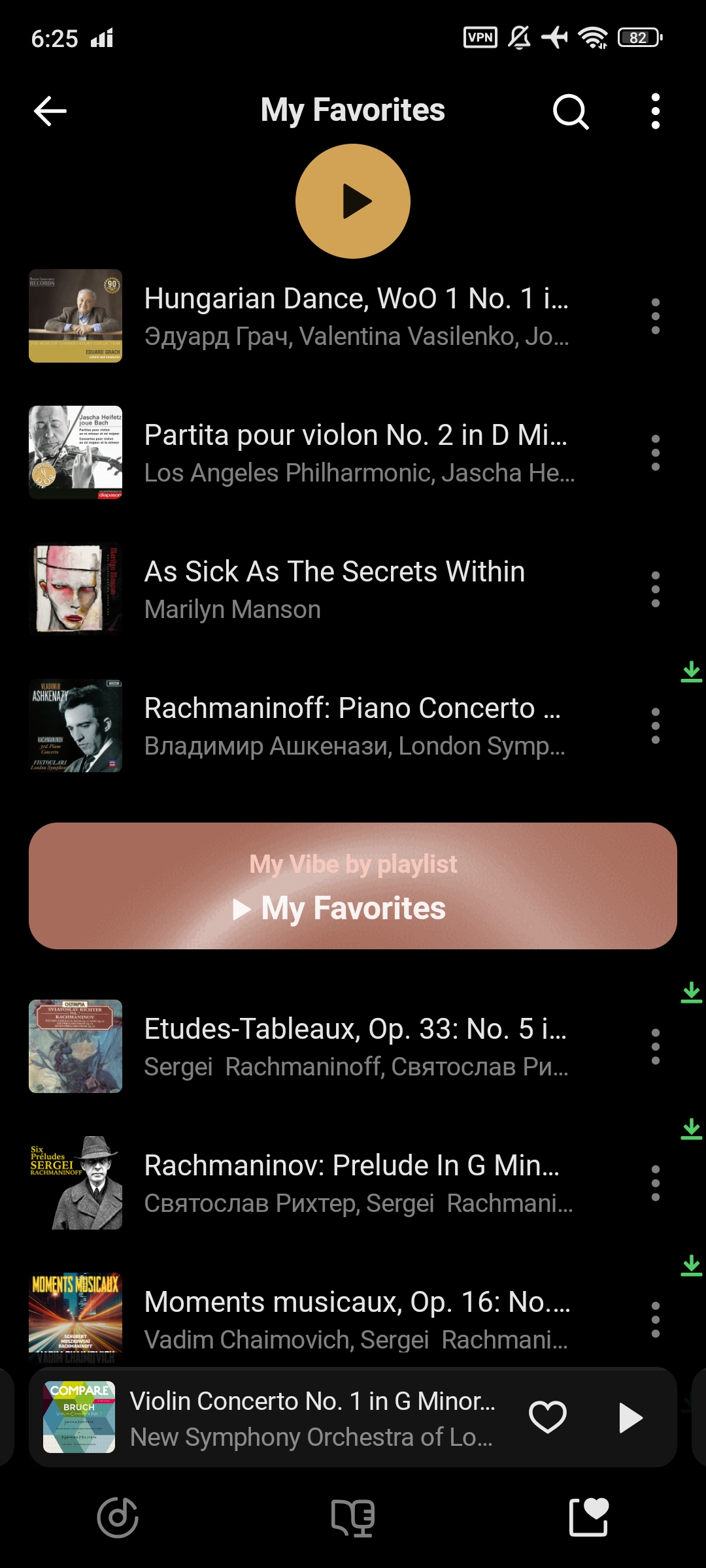Image resolution: width=706 pixels, height=1568 pixels.
Task: Go back from My Favorites
Action: [50, 111]
